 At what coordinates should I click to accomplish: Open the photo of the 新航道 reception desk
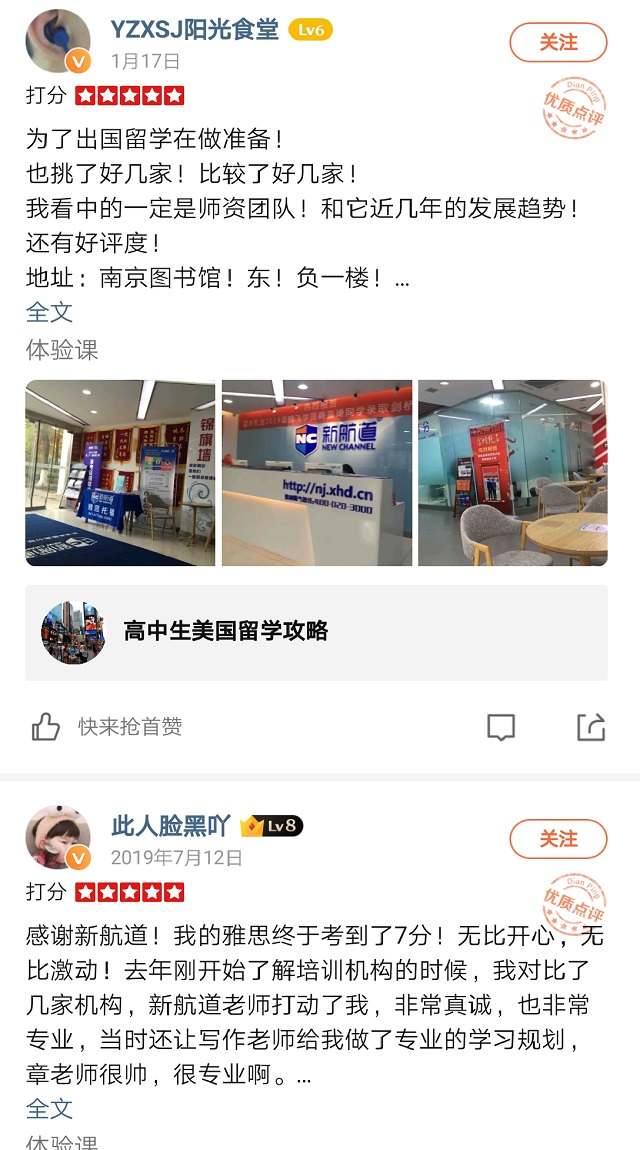point(316,473)
